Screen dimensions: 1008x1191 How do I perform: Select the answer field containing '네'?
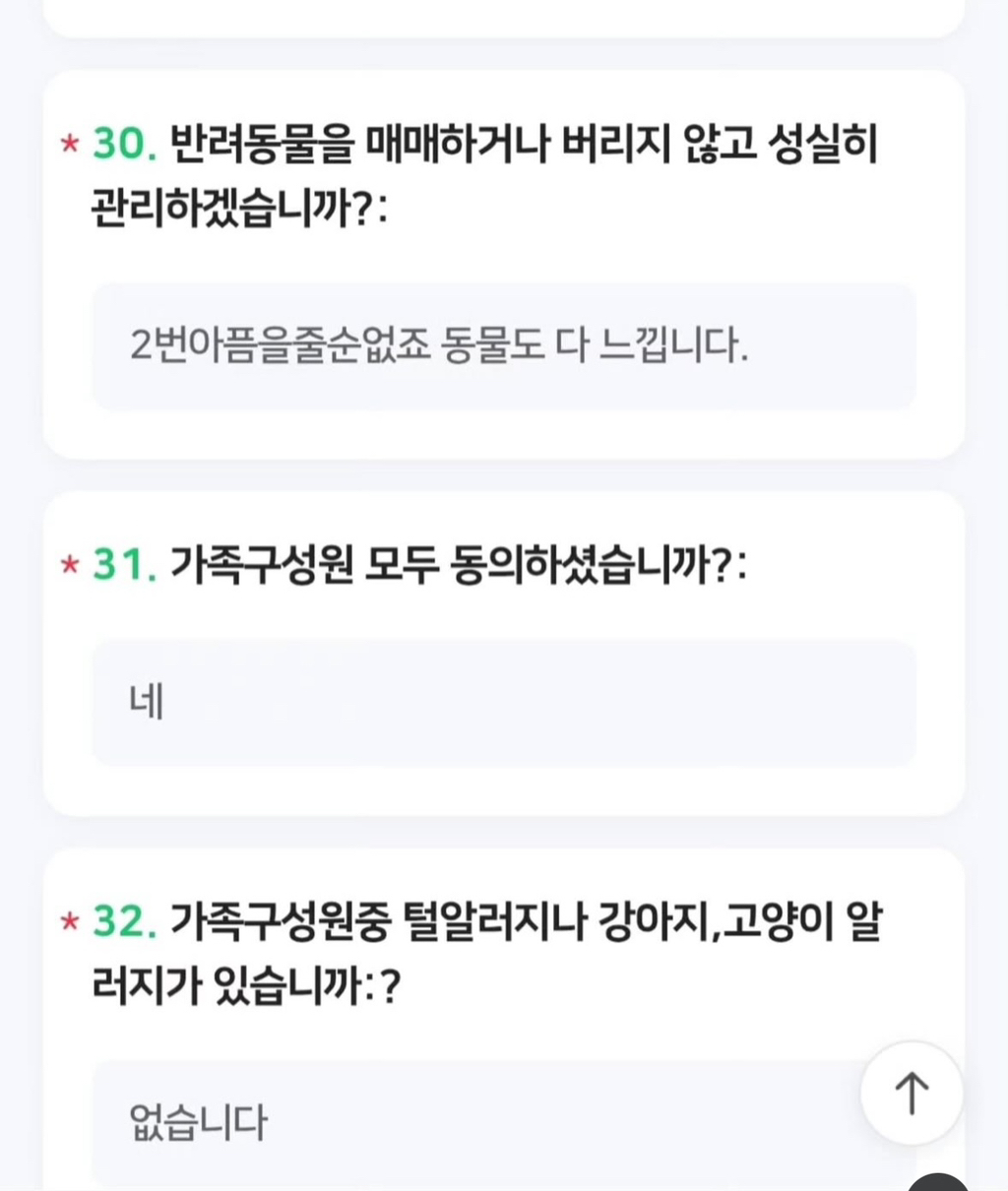(504, 702)
